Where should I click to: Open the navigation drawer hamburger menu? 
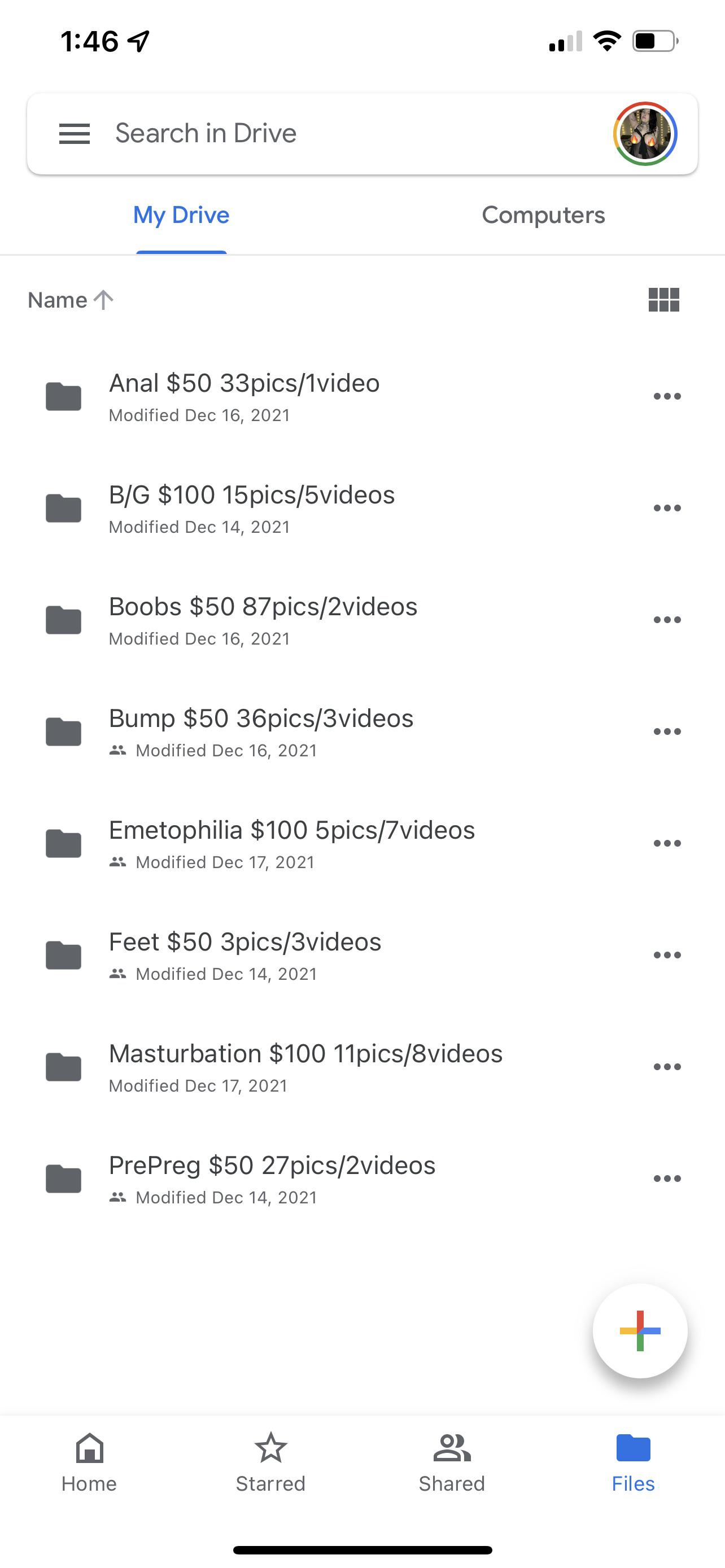point(75,134)
